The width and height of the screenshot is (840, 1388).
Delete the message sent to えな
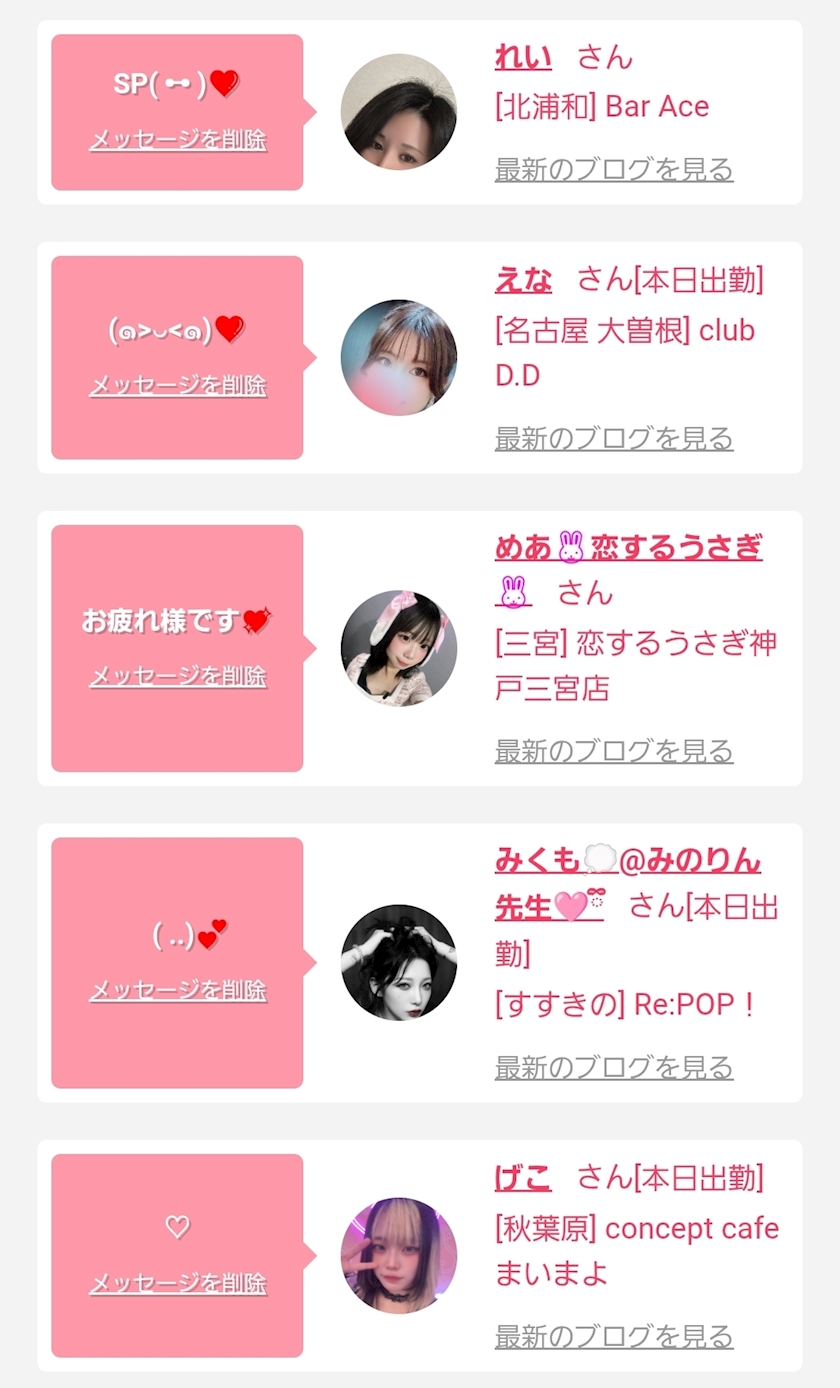coord(178,385)
